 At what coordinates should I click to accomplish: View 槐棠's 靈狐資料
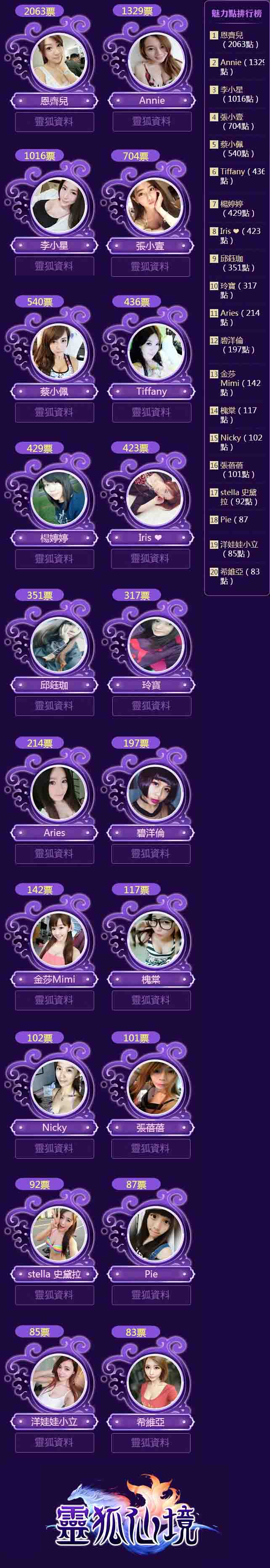pos(151,1000)
